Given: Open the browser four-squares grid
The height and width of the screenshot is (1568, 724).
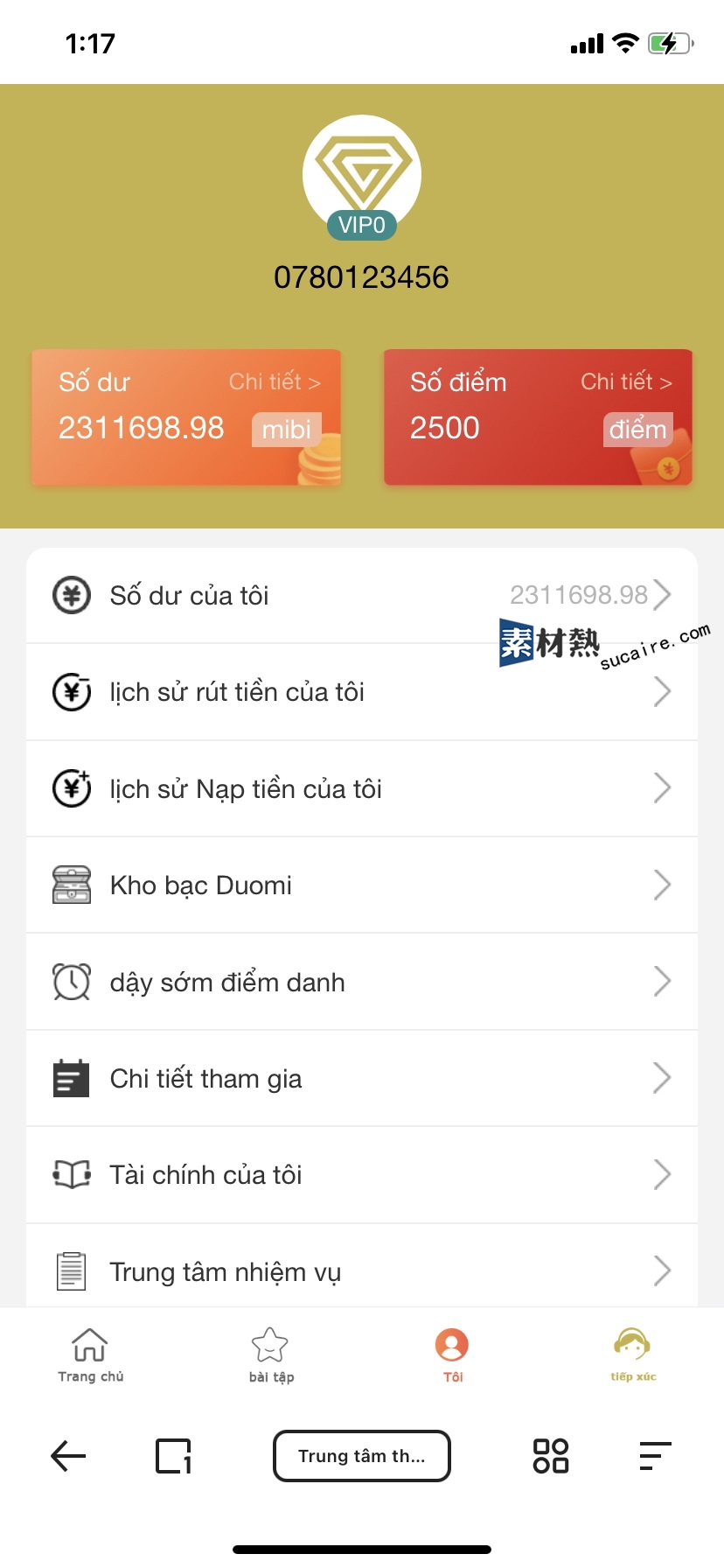Looking at the screenshot, I should click(551, 1456).
